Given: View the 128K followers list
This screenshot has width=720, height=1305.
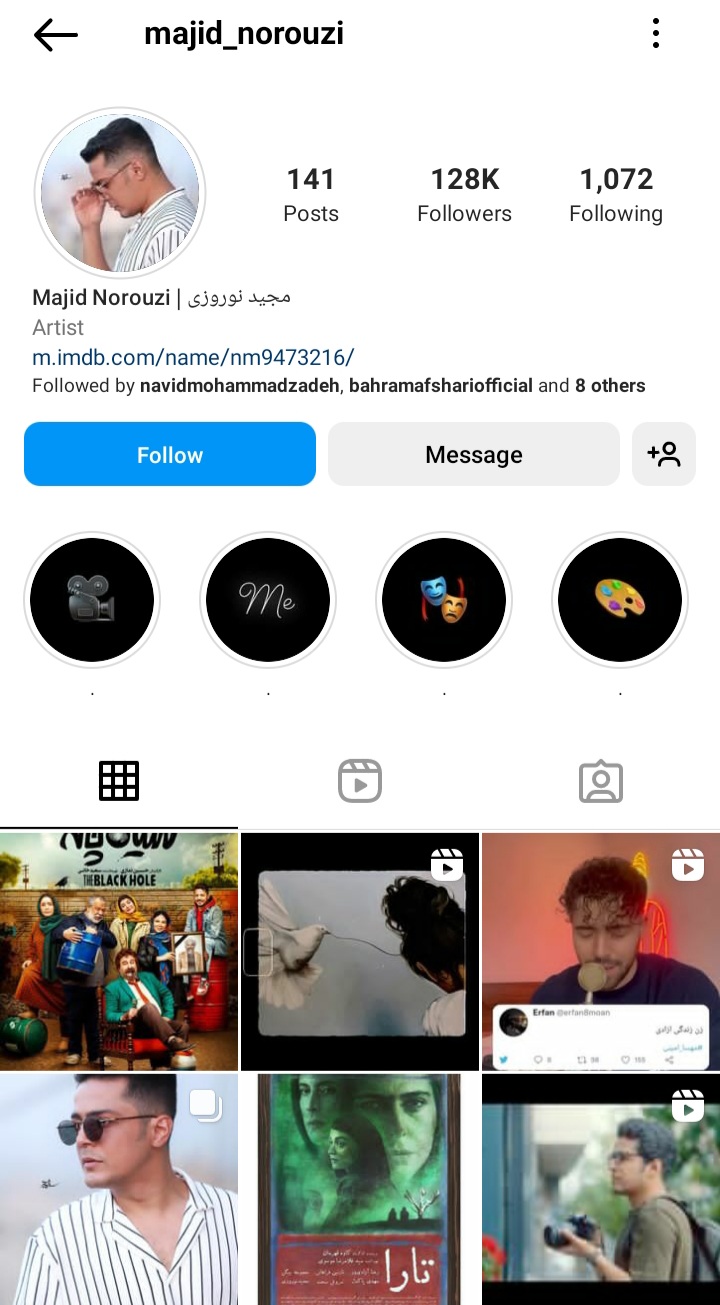Looking at the screenshot, I should (x=464, y=194).
